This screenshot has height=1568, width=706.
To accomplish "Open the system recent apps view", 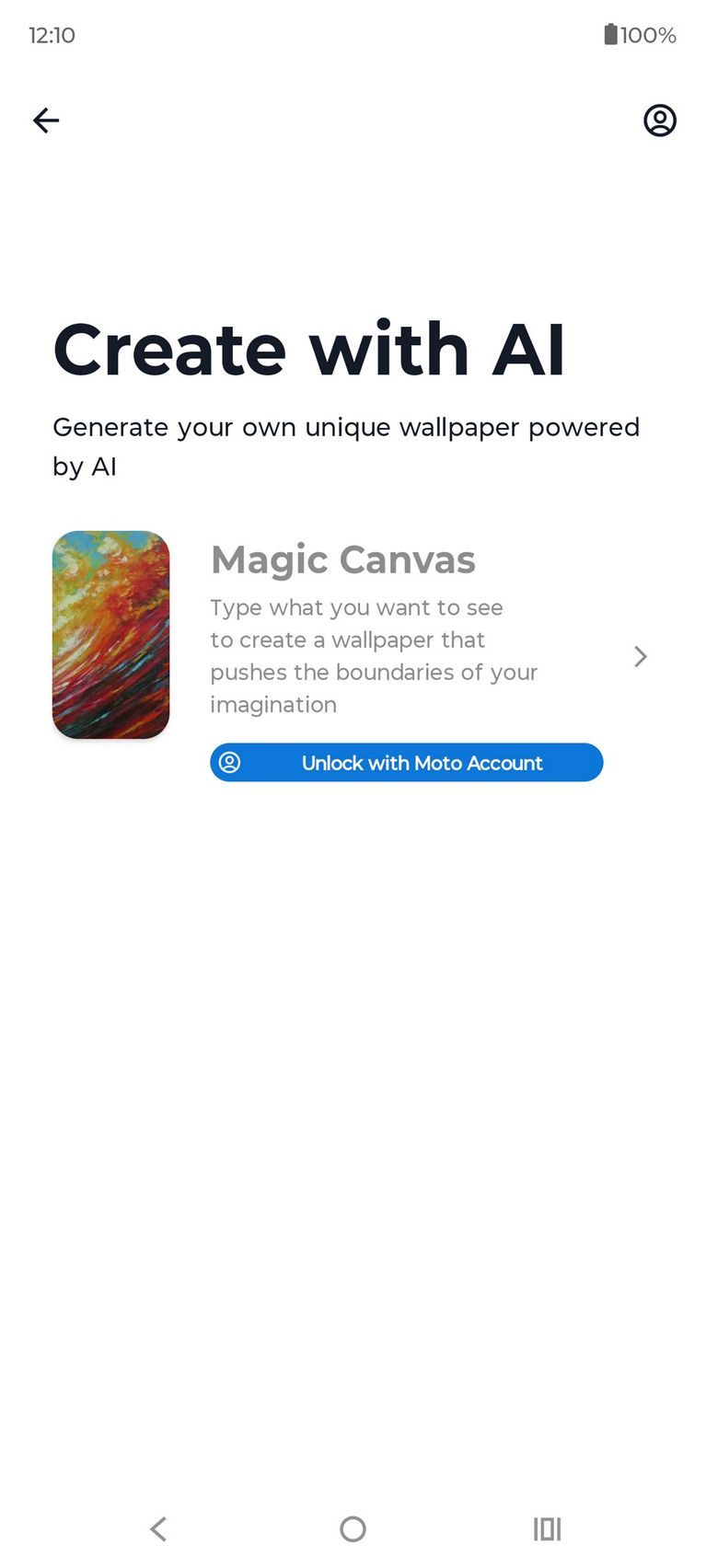I will 547,1528.
